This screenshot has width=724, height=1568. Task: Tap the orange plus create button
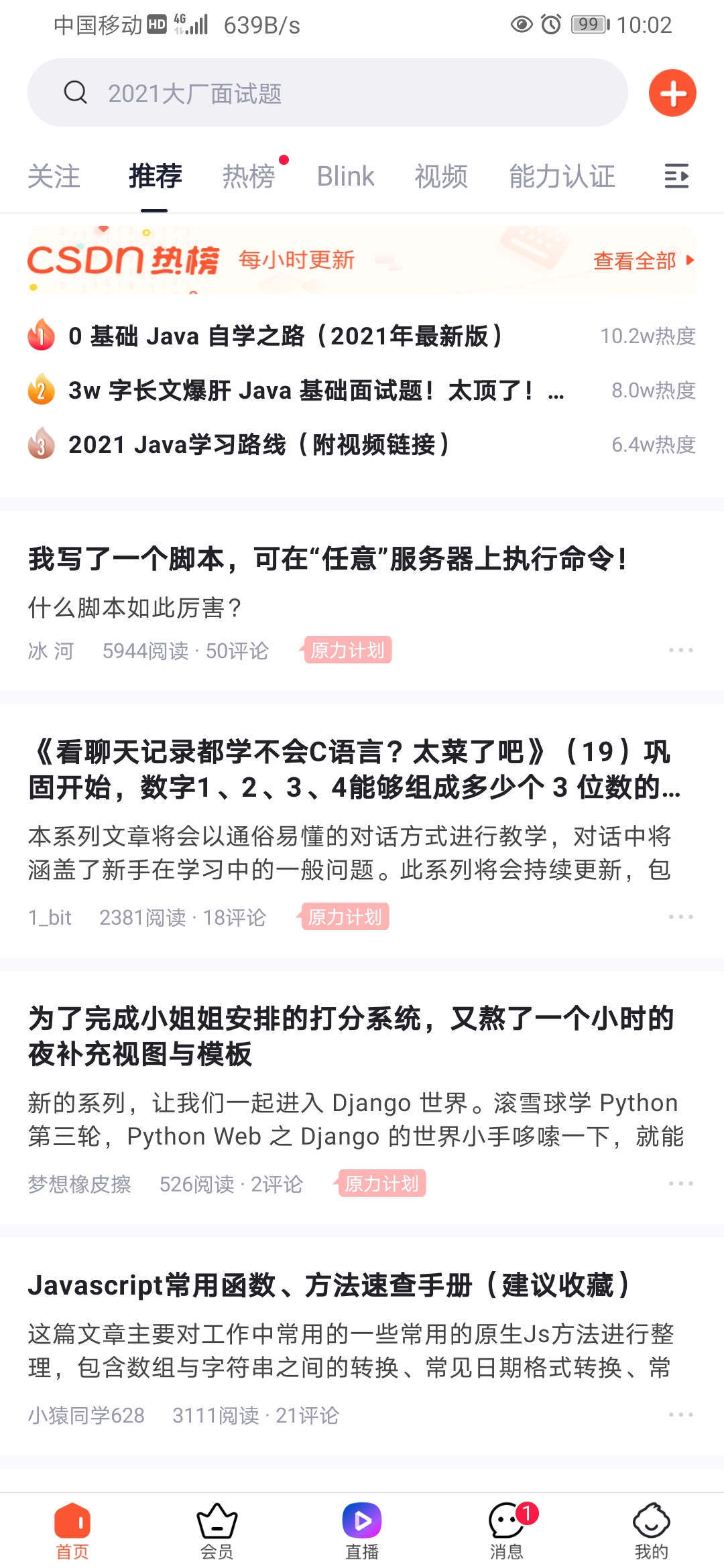(672, 93)
